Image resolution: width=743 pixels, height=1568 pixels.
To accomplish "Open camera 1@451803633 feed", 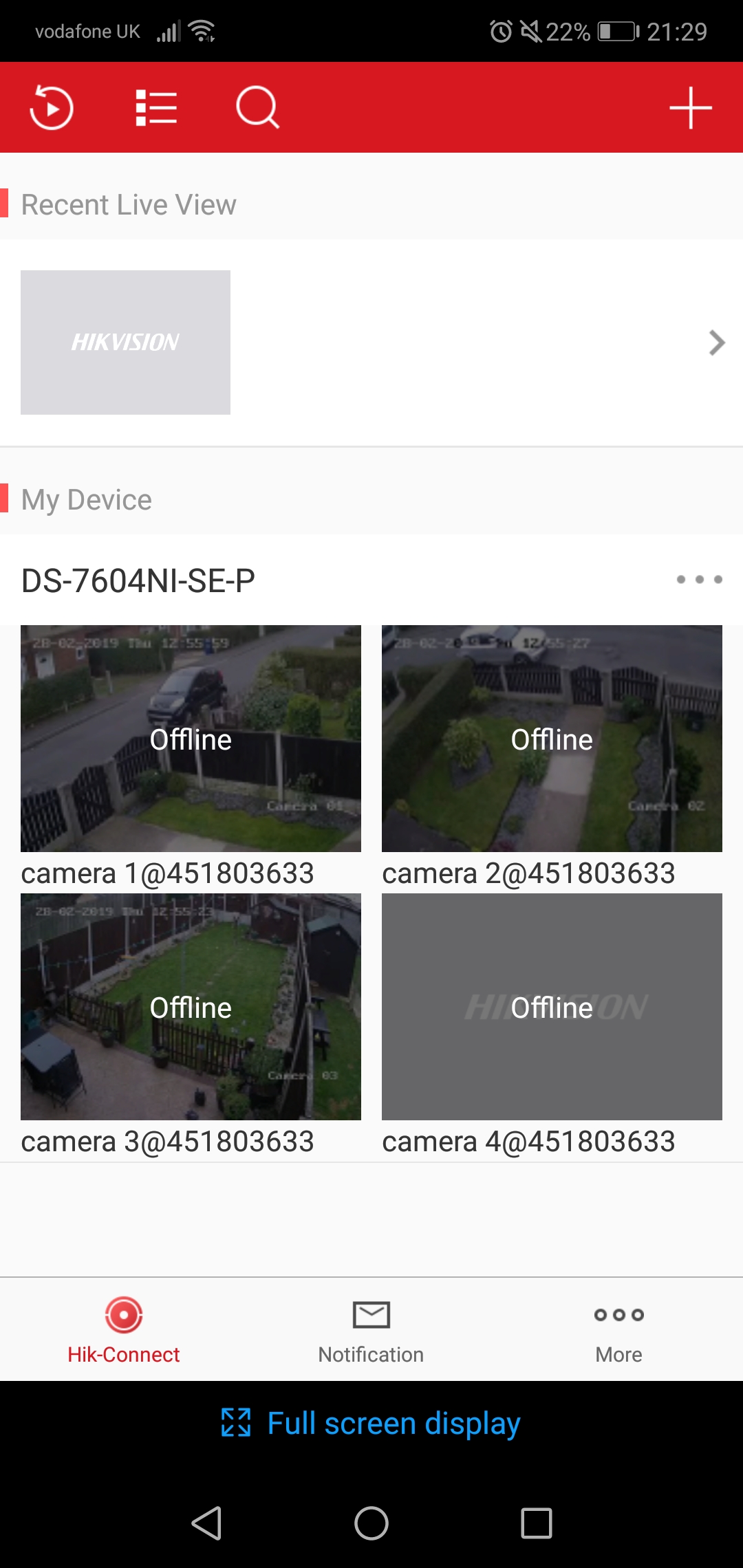I will (x=191, y=739).
